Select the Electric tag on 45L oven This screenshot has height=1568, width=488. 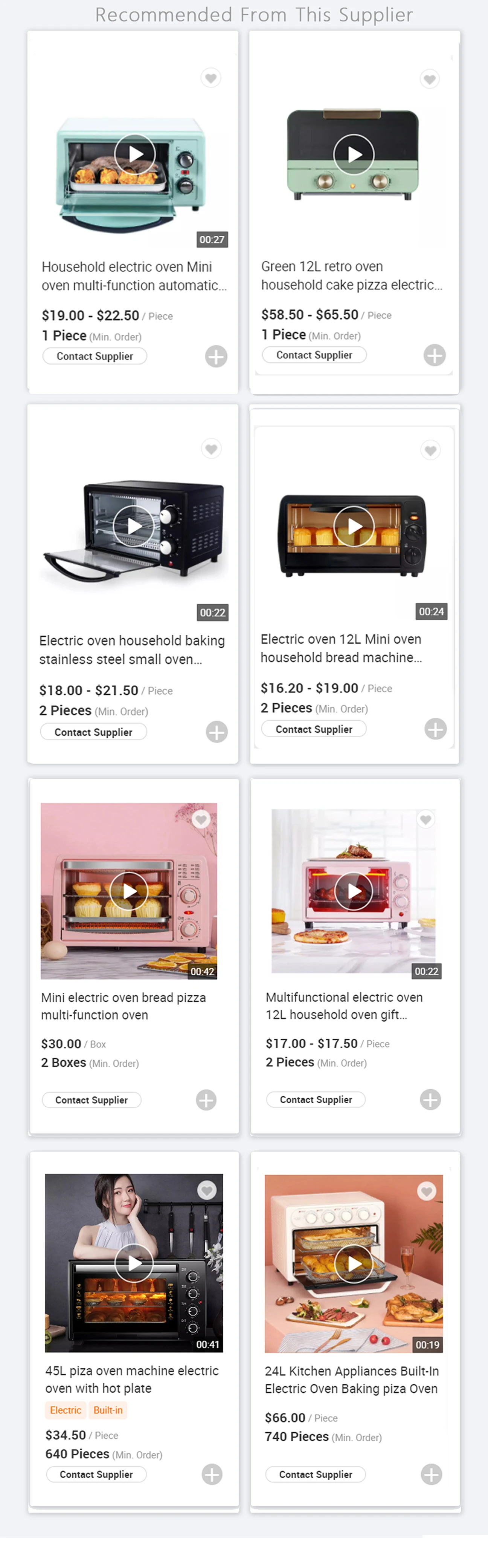click(65, 1410)
